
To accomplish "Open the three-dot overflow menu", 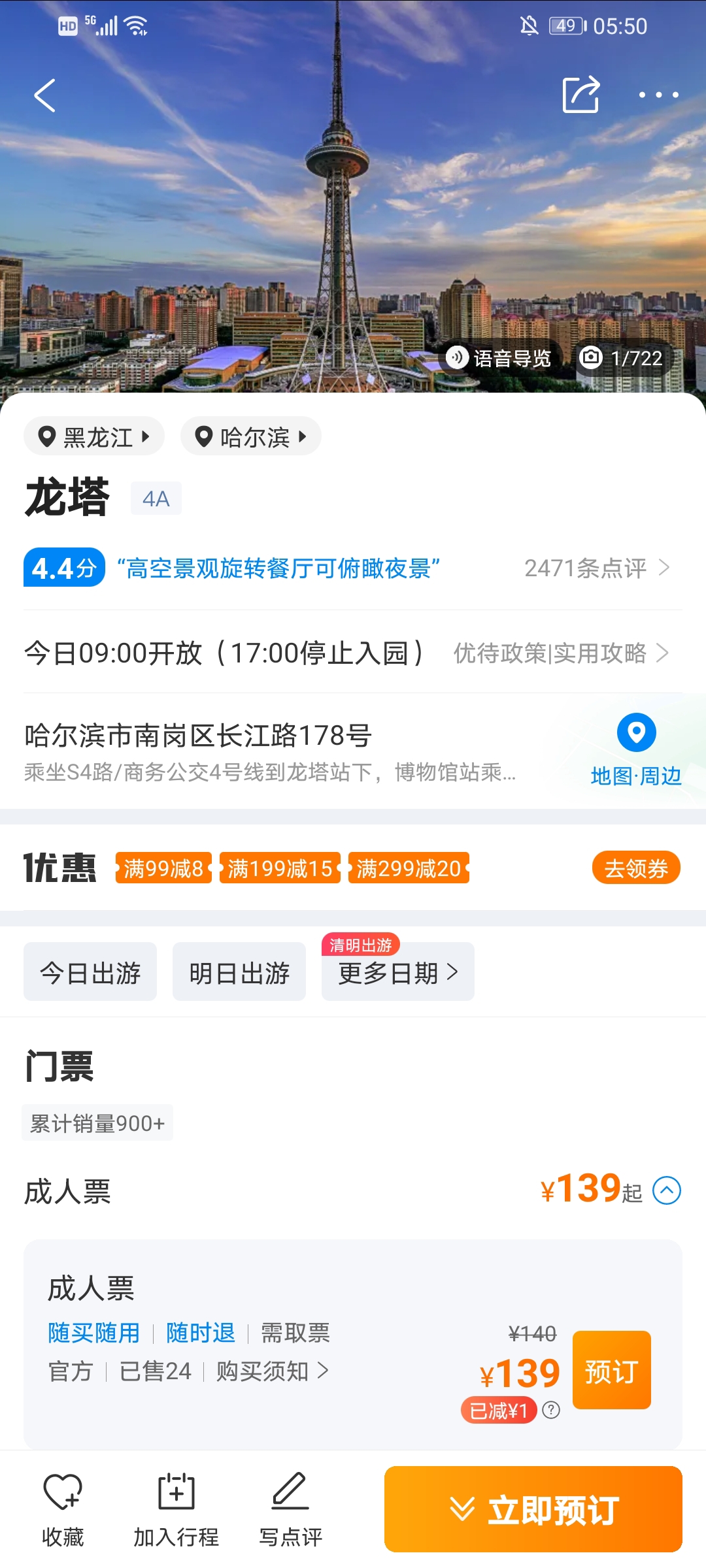I will (x=658, y=95).
